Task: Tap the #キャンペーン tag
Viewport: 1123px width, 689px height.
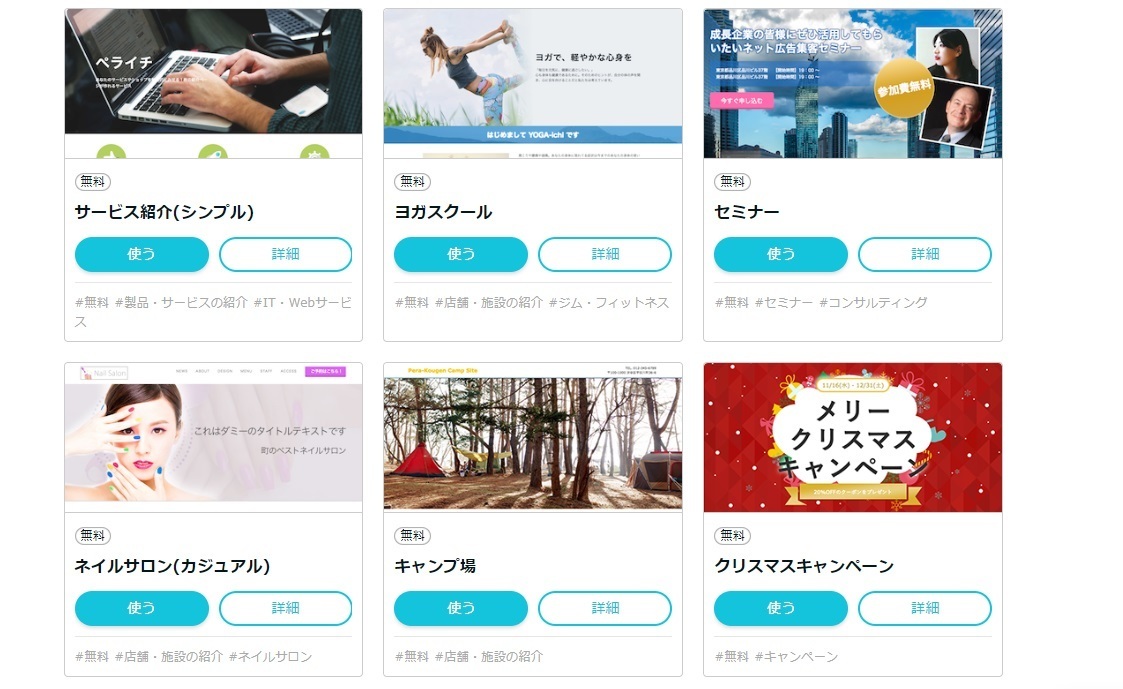Action: point(796,657)
